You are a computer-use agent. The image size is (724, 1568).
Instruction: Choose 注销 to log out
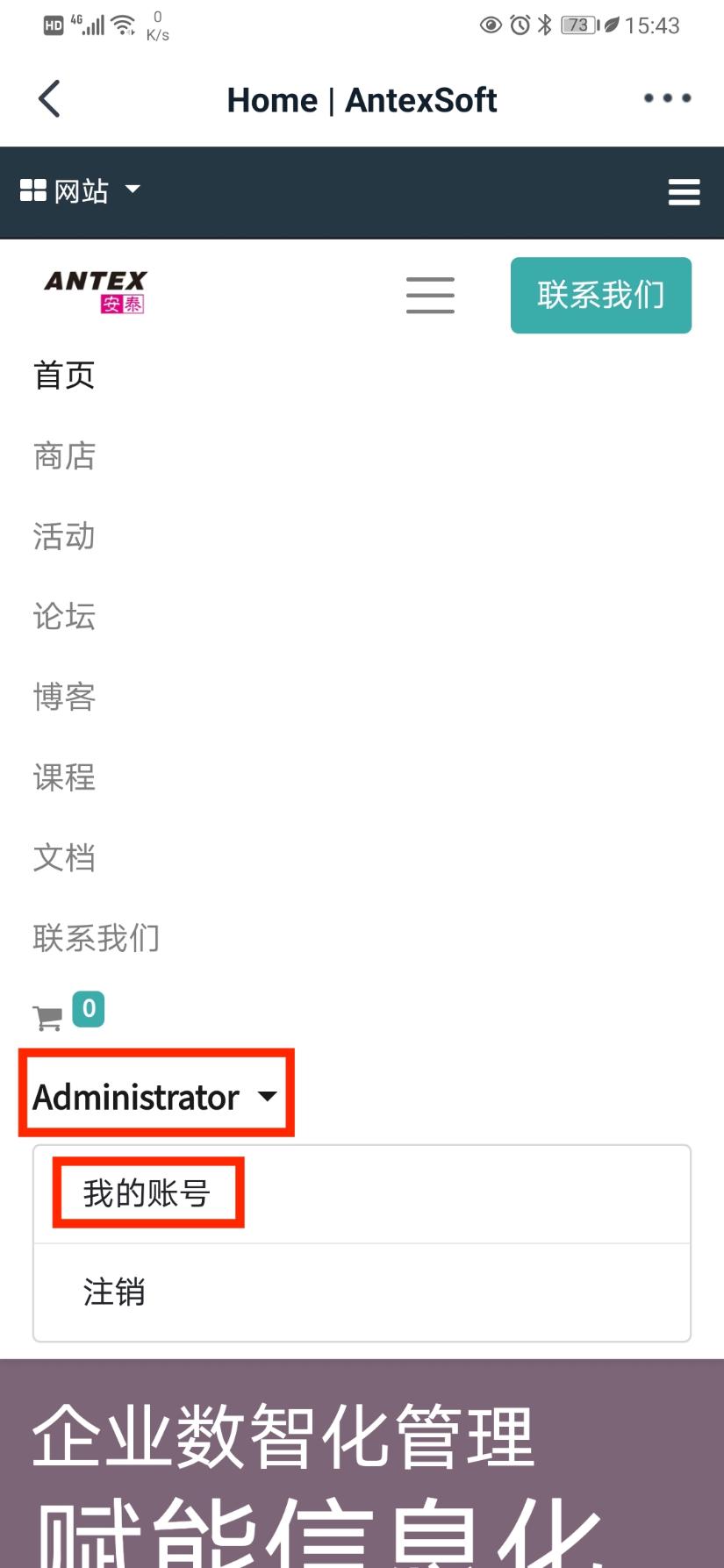[x=114, y=1292]
